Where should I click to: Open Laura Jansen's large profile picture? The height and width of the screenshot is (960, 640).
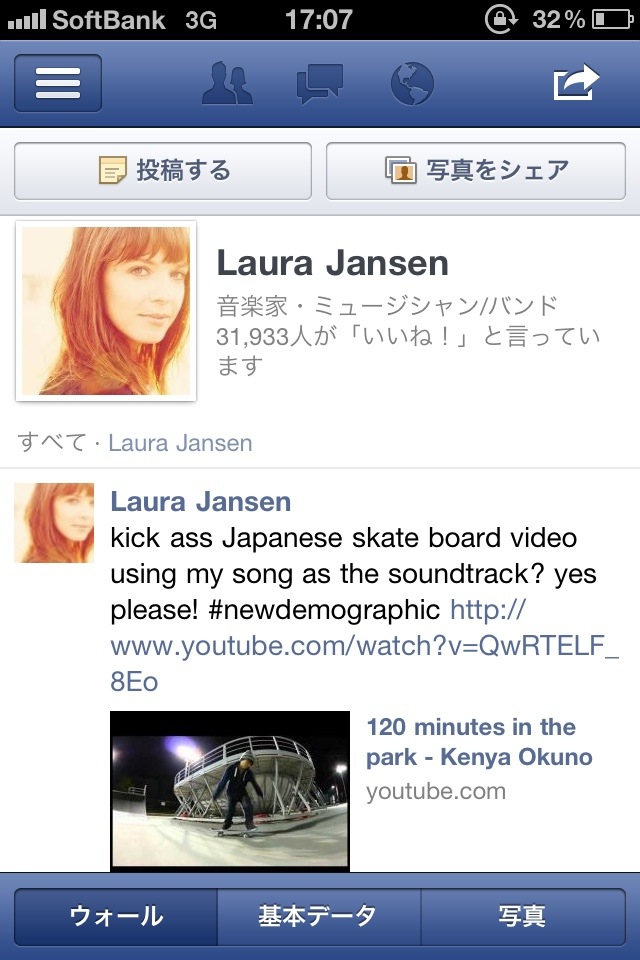coord(106,311)
